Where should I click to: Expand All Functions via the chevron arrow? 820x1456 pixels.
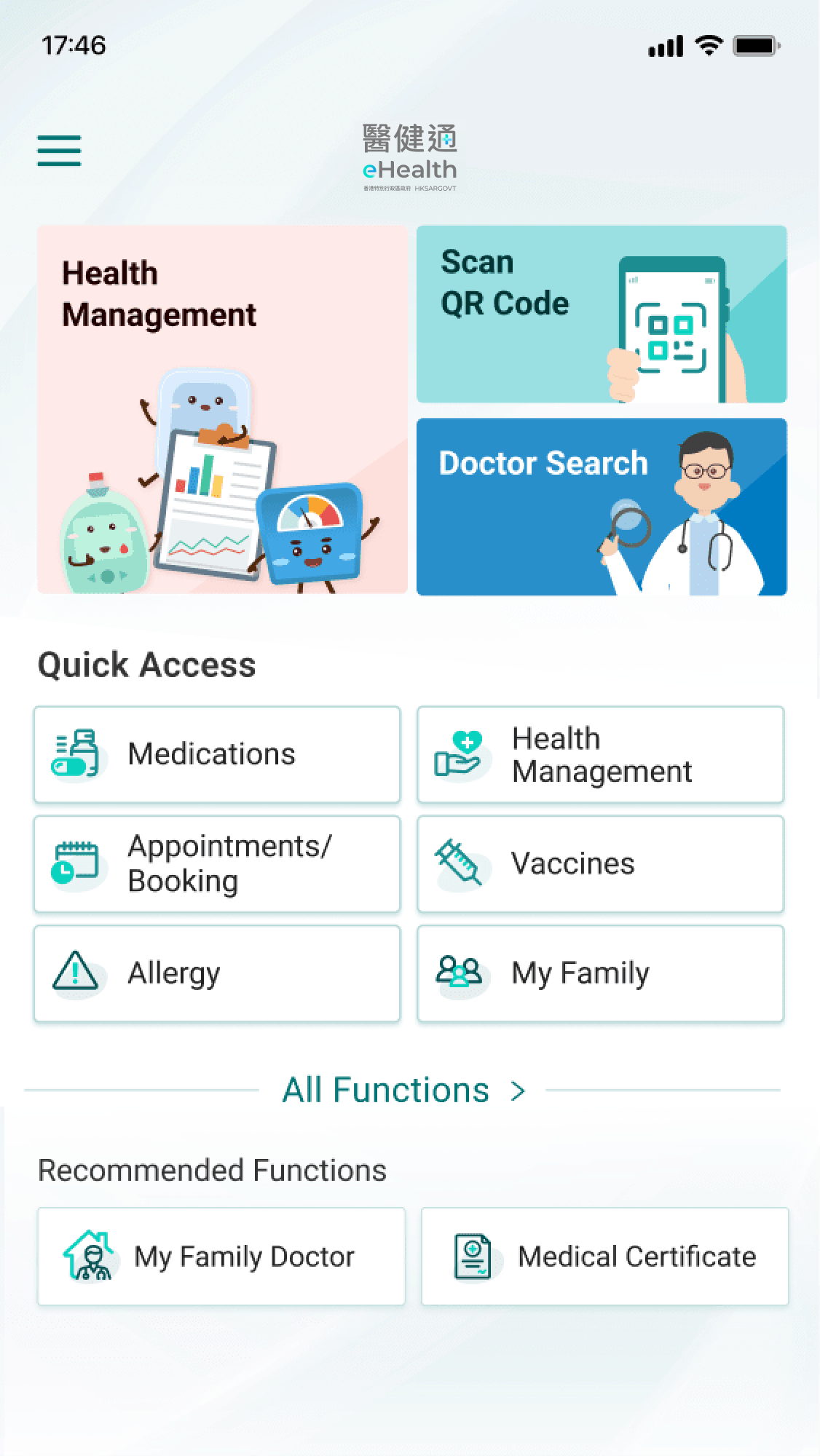[519, 1090]
